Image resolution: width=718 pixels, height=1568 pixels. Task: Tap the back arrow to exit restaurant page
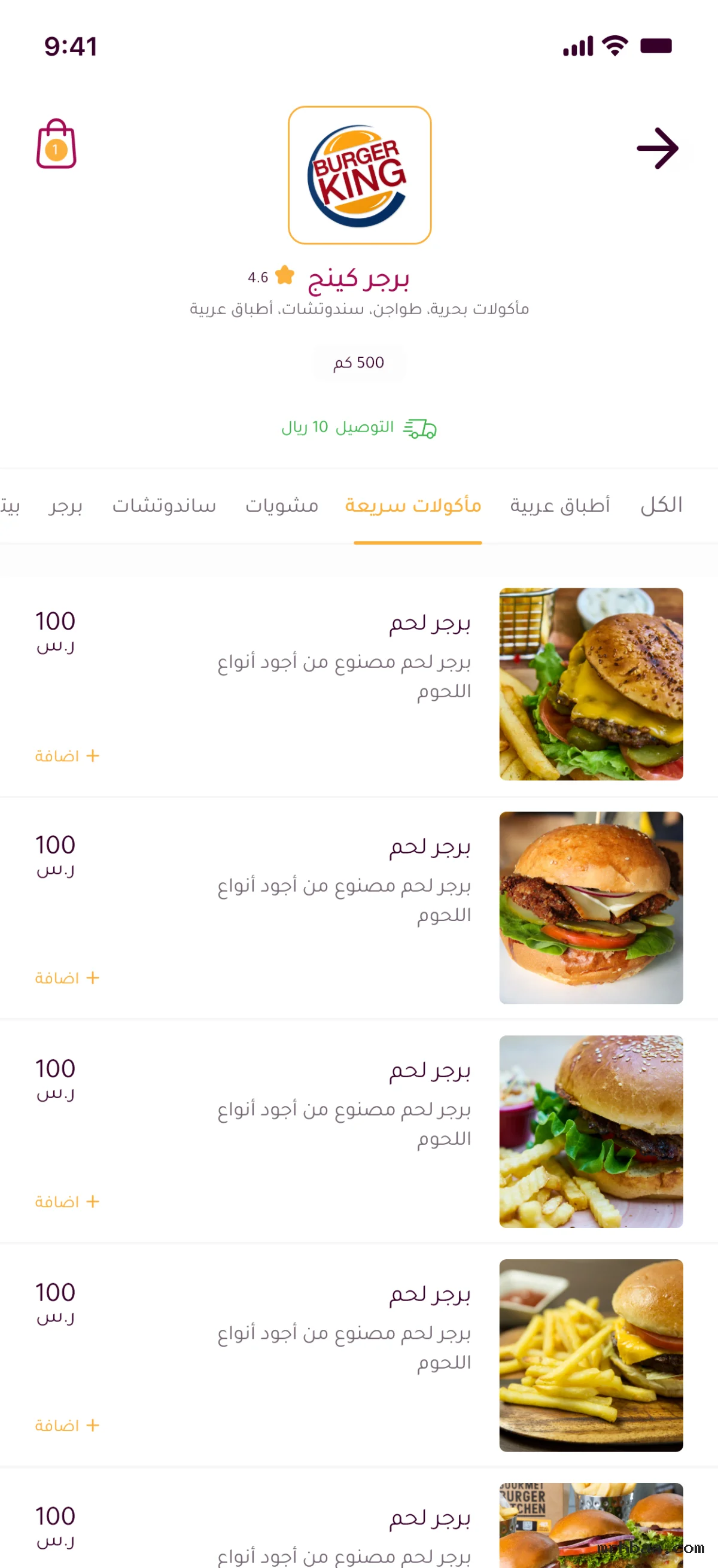657,147
